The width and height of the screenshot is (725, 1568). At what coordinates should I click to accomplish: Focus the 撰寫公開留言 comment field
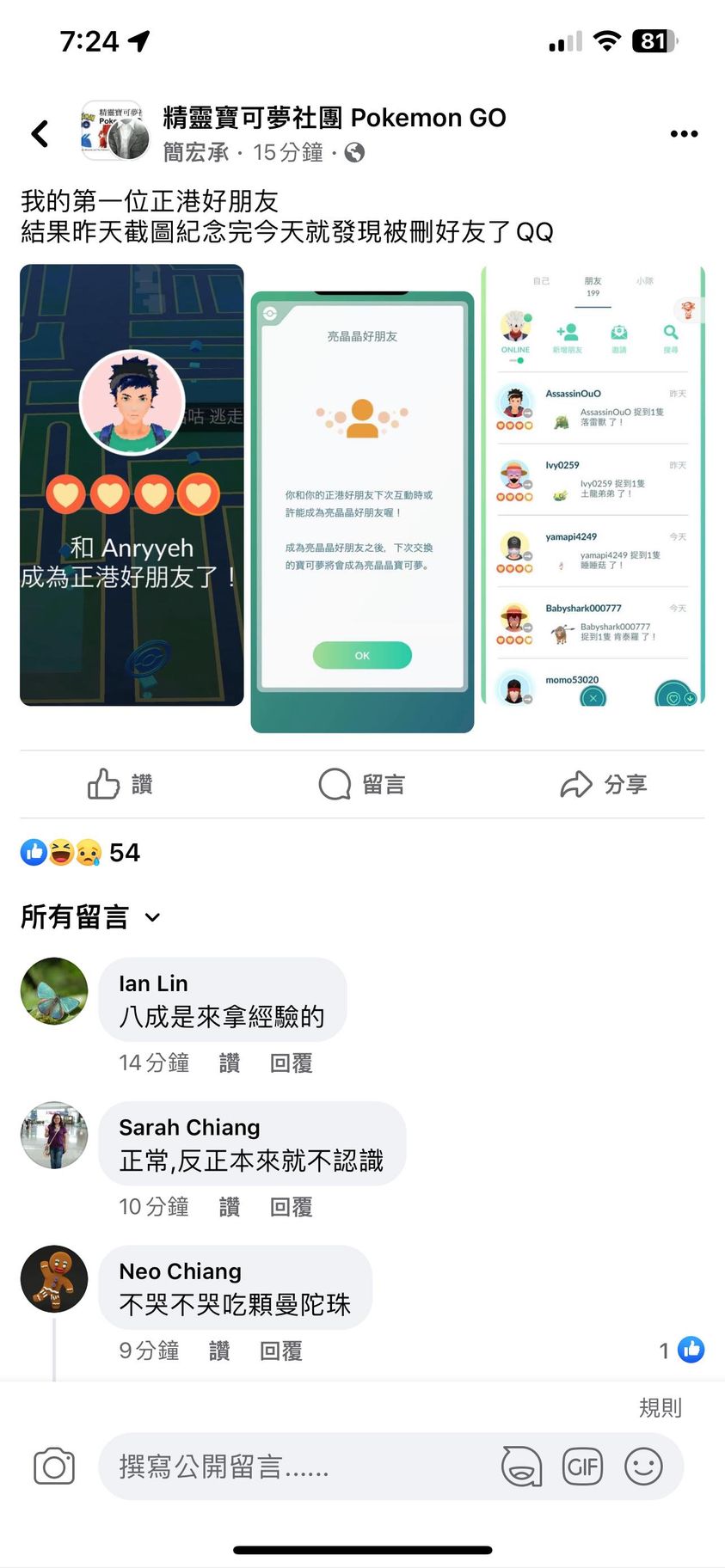tap(292, 1467)
